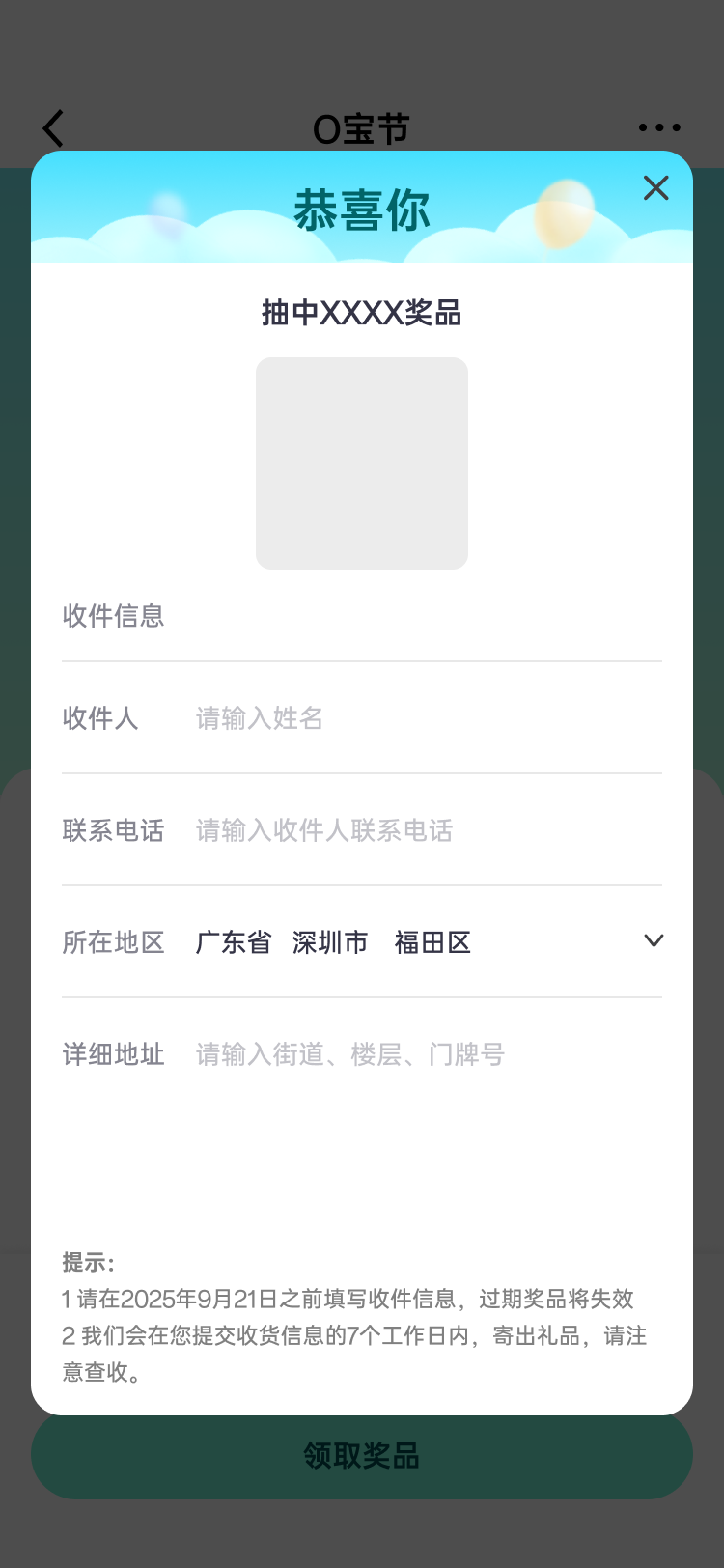This screenshot has width=724, height=1568.
Task: Tap the 领取奖品 button
Action: coord(362,1456)
